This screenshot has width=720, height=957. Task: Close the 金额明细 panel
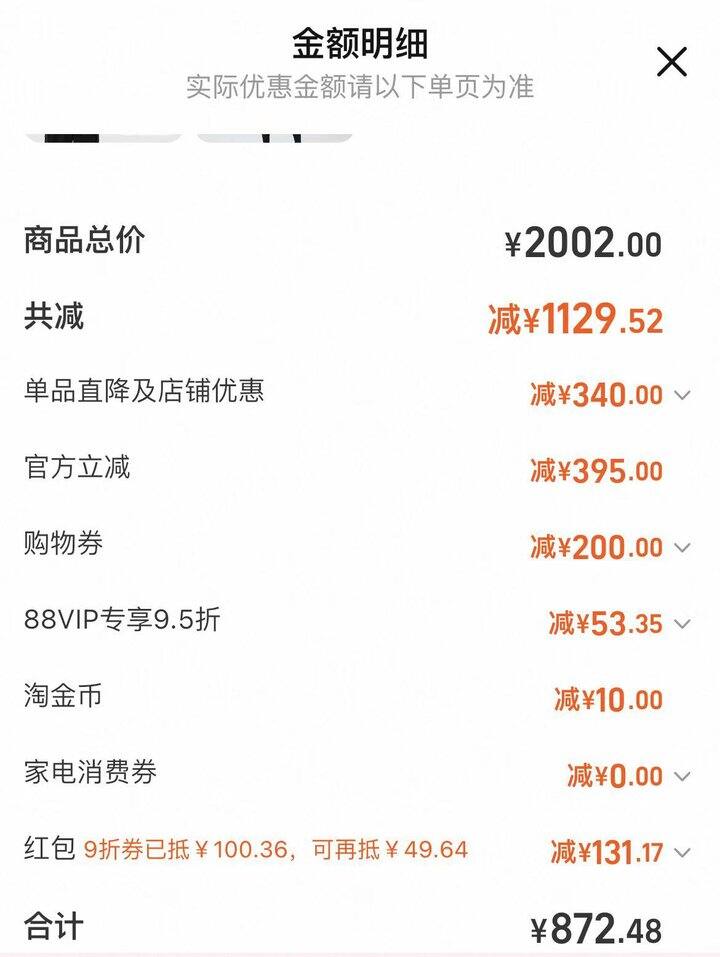pos(671,62)
